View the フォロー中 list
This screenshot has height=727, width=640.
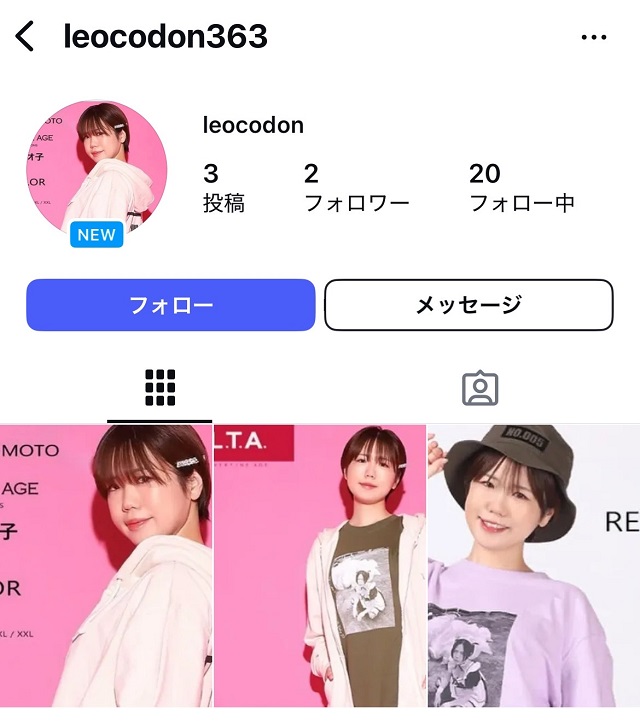tap(521, 188)
